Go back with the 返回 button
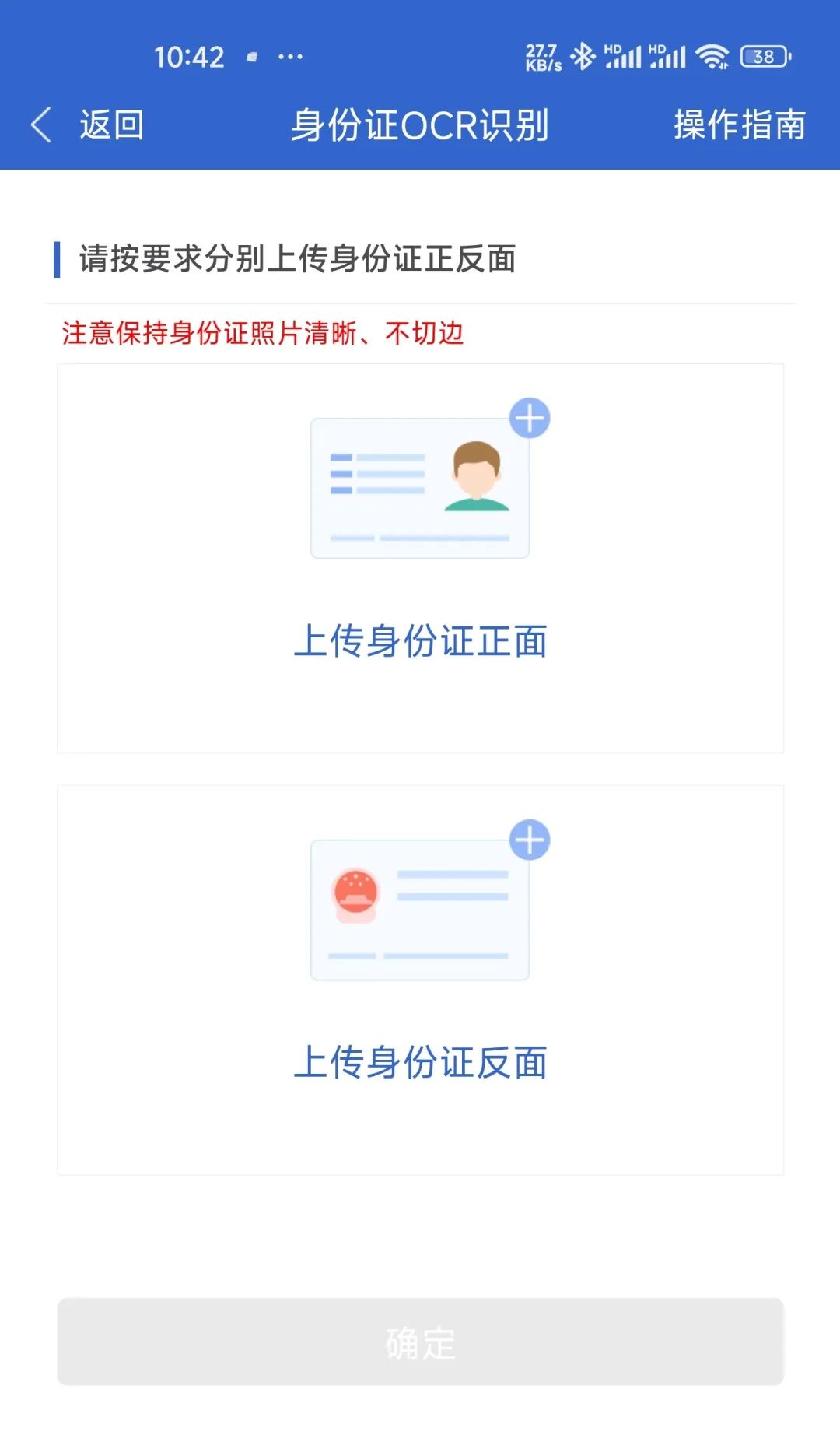Viewport: 840px width, 1438px height. [x=88, y=125]
